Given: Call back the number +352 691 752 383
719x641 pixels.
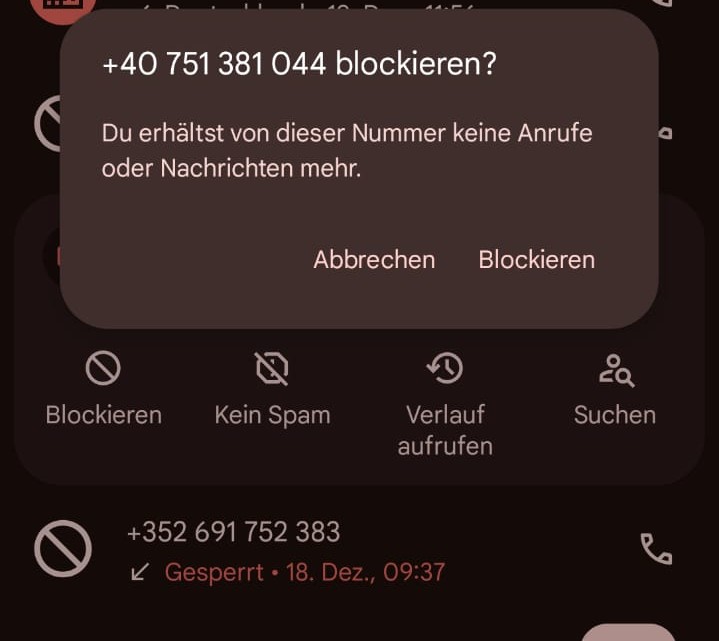Looking at the screenshot, I should [655, 549].
